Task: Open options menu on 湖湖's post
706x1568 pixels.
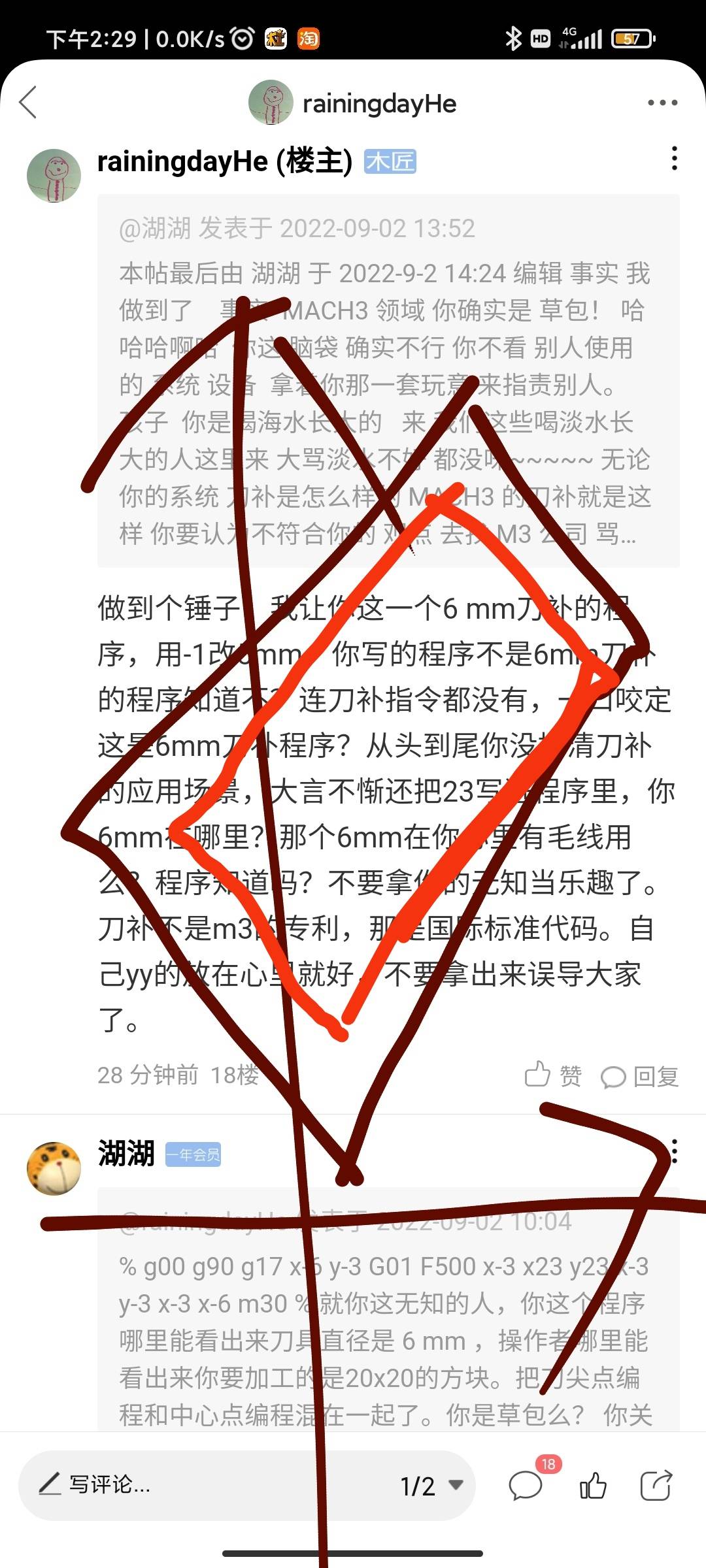Action: tap(674, 1151)
